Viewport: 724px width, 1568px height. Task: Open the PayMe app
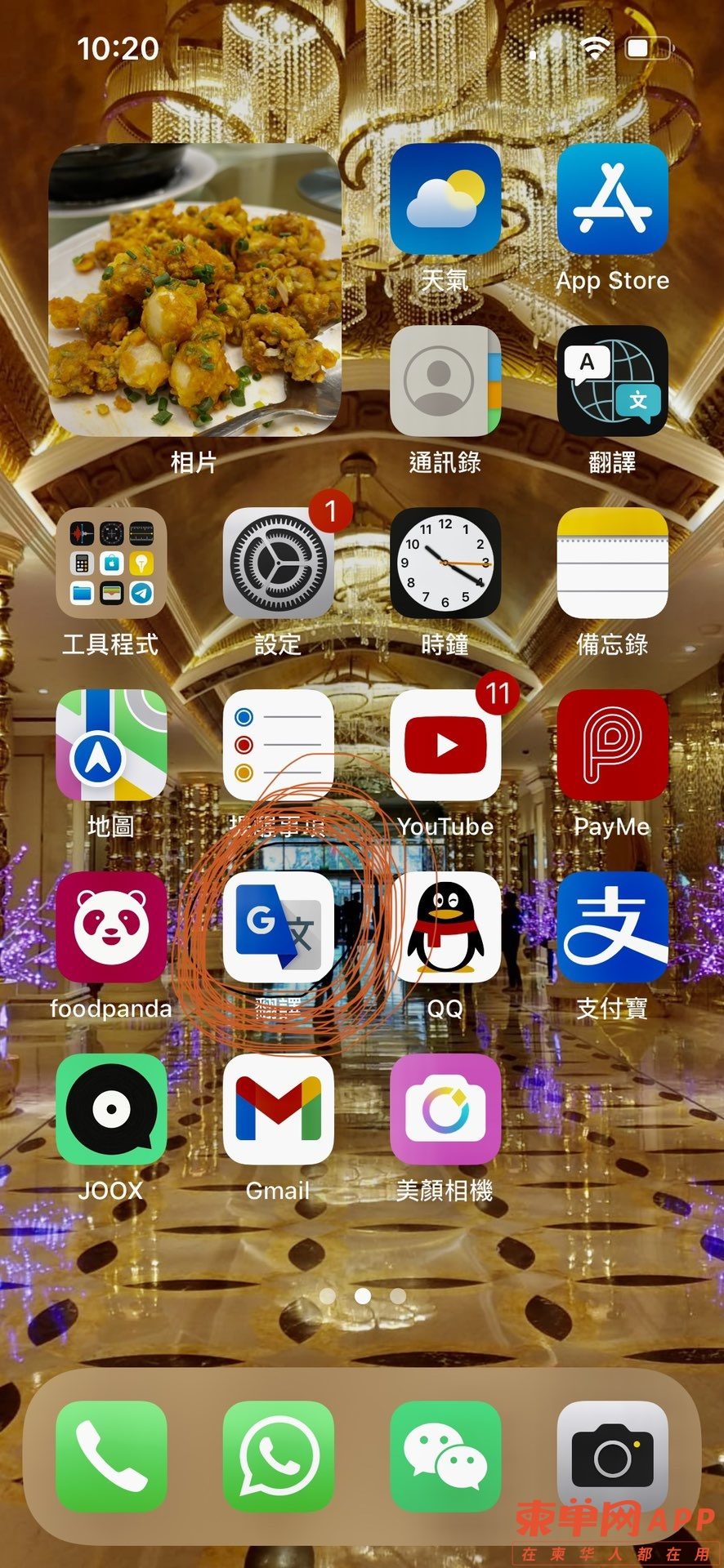pyautogui.click(x=612, y=745)
